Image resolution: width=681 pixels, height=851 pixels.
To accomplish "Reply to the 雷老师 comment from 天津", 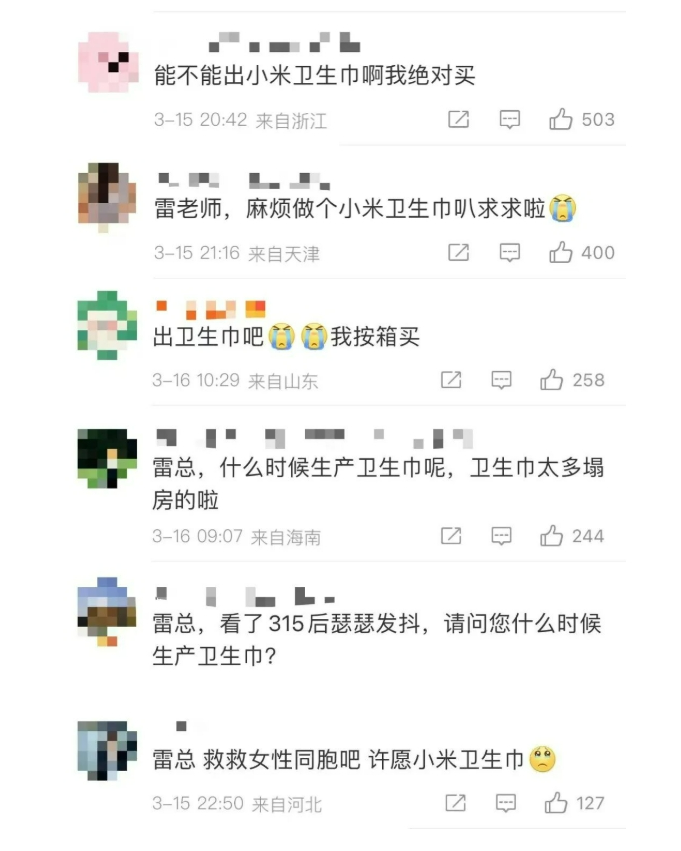I will click(x=510, y=253).
